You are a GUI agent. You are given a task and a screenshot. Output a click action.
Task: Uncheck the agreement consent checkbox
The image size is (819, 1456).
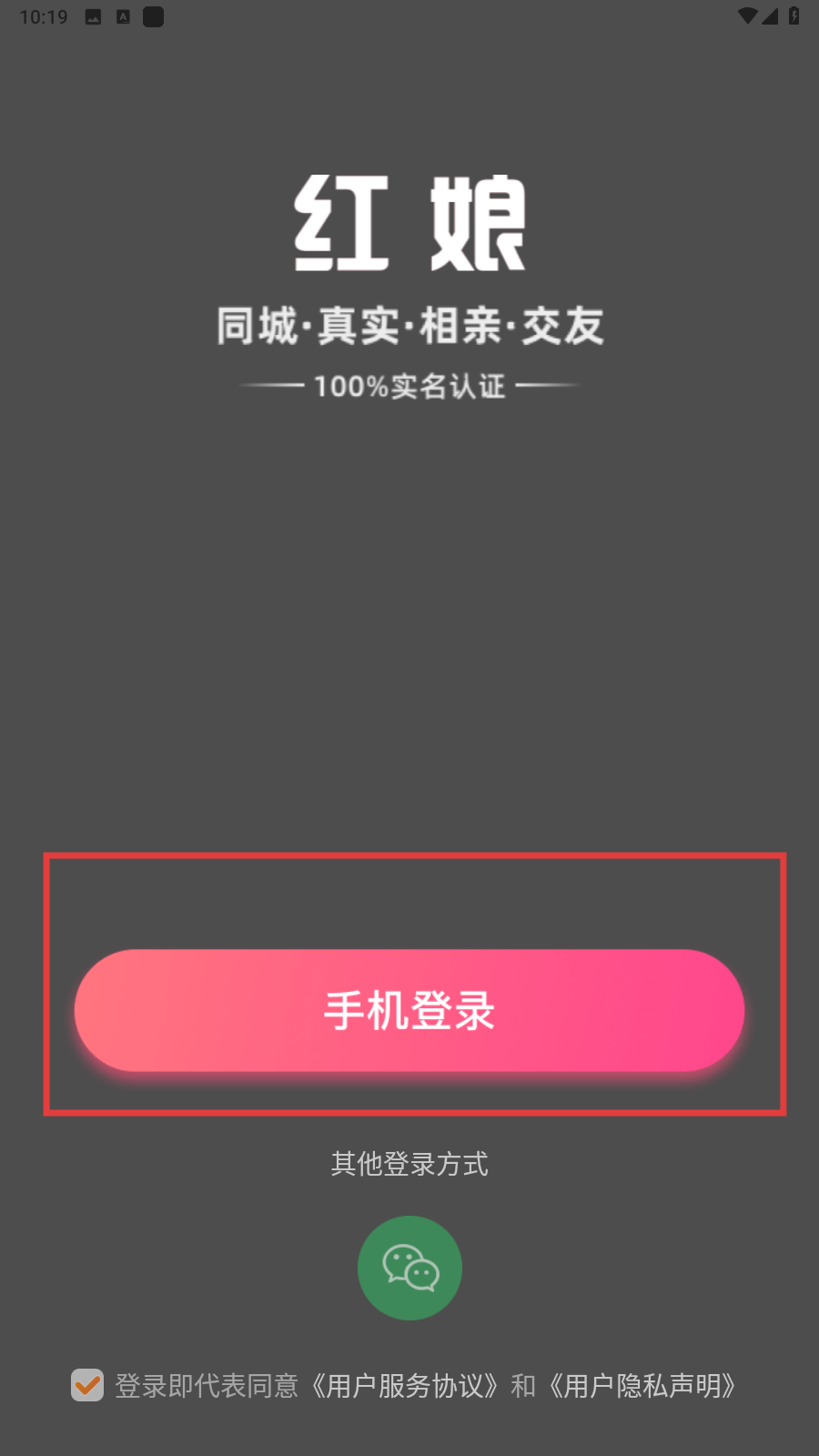pyautogui.click(x=87, y=1385)
